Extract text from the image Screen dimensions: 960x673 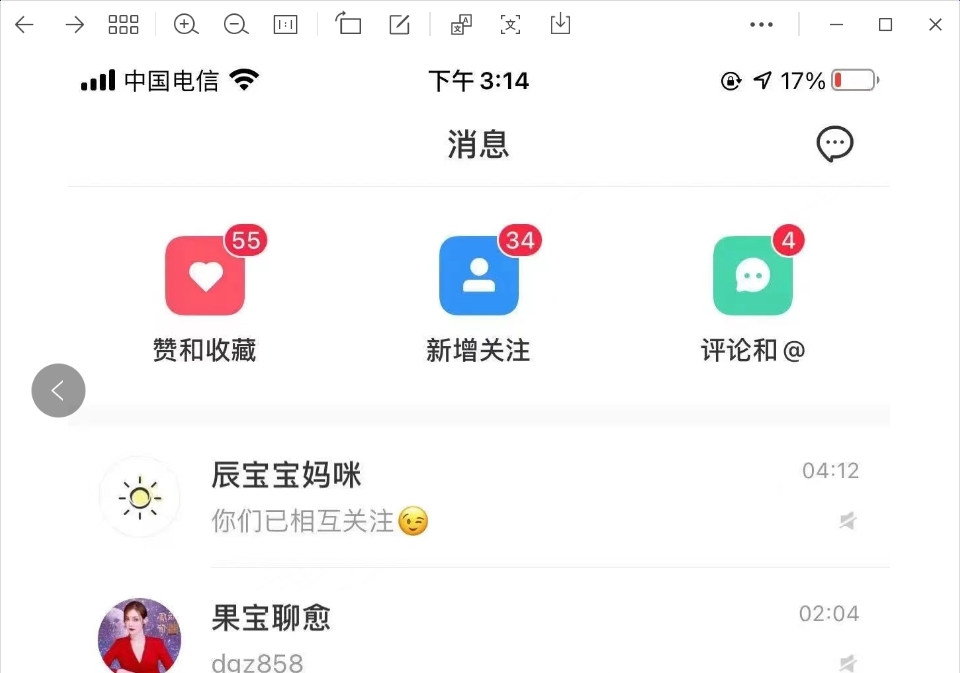[x=511, y=25]
